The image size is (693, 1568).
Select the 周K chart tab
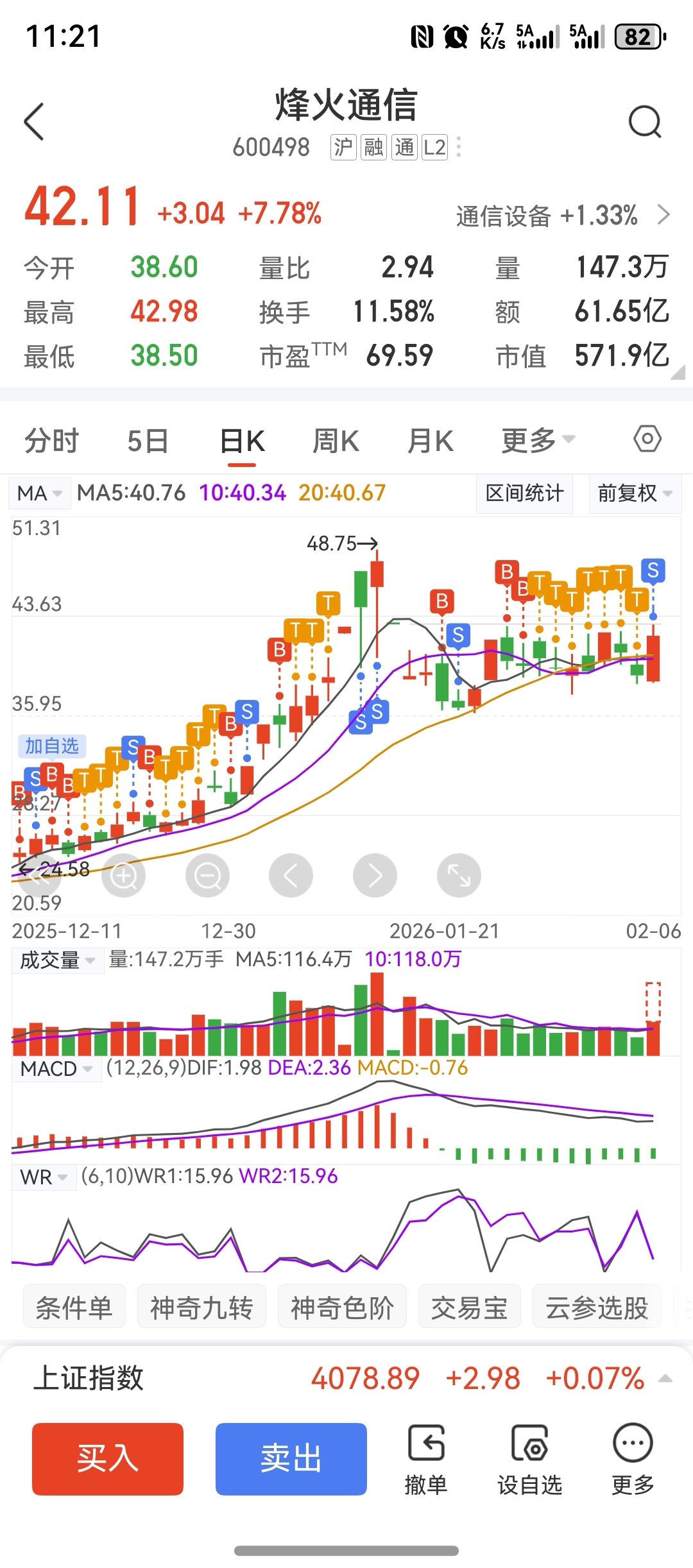(x=335, y=441)
